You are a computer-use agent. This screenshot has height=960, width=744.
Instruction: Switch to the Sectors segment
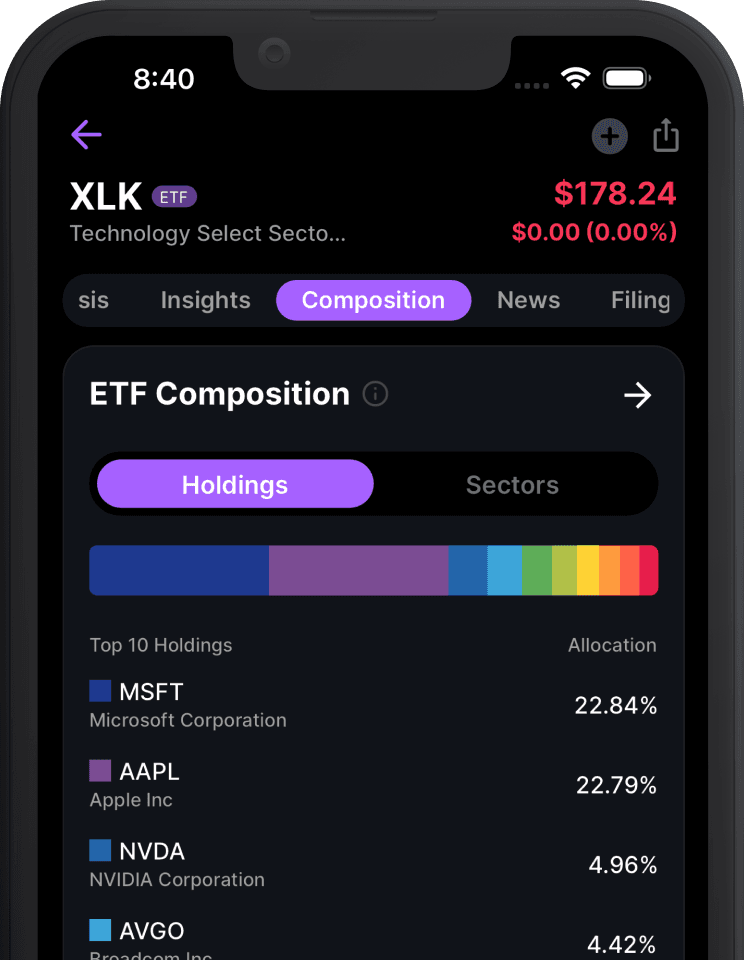[x=512, y=484]
